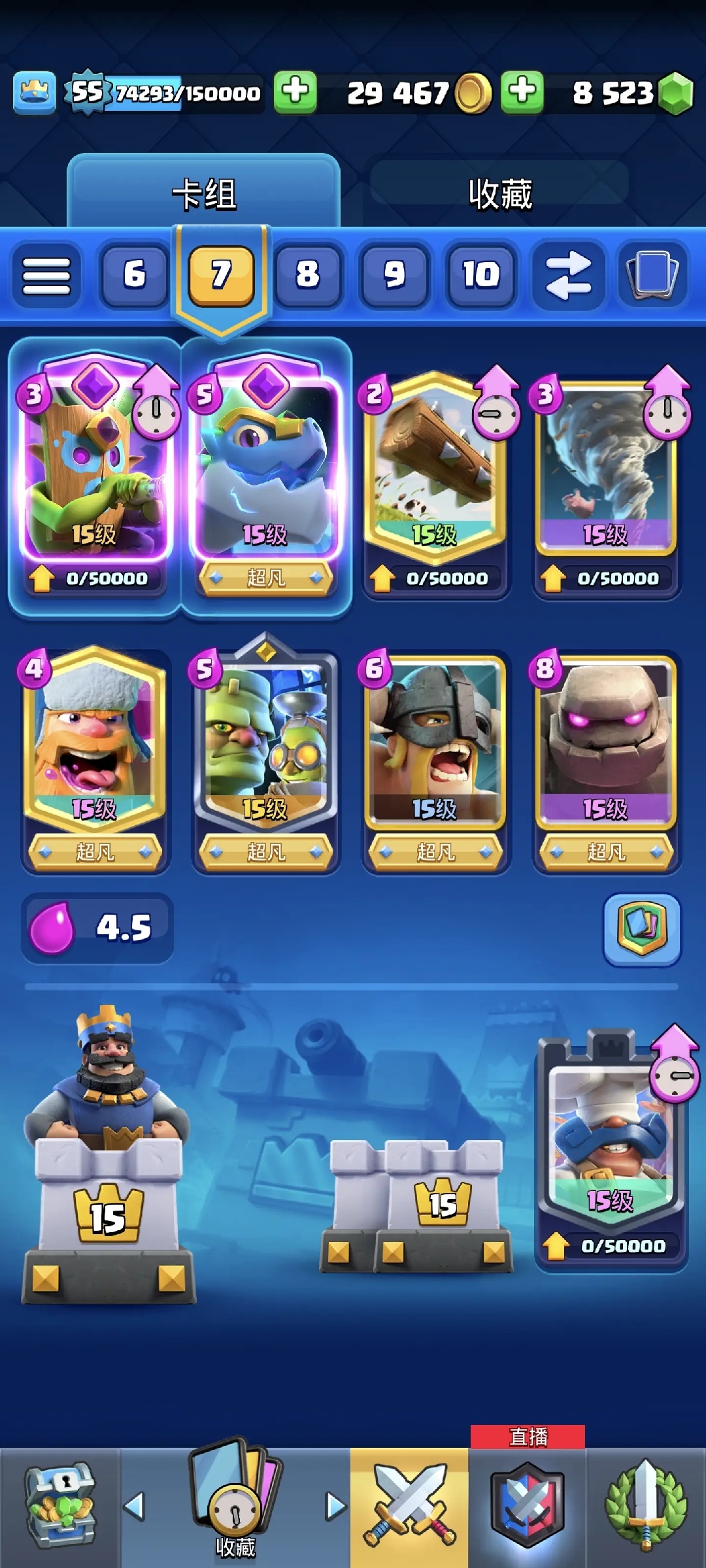The height and width of the screenshot is (1568, 706).
Task: Select the Golem card
Action: coord(605,745)
